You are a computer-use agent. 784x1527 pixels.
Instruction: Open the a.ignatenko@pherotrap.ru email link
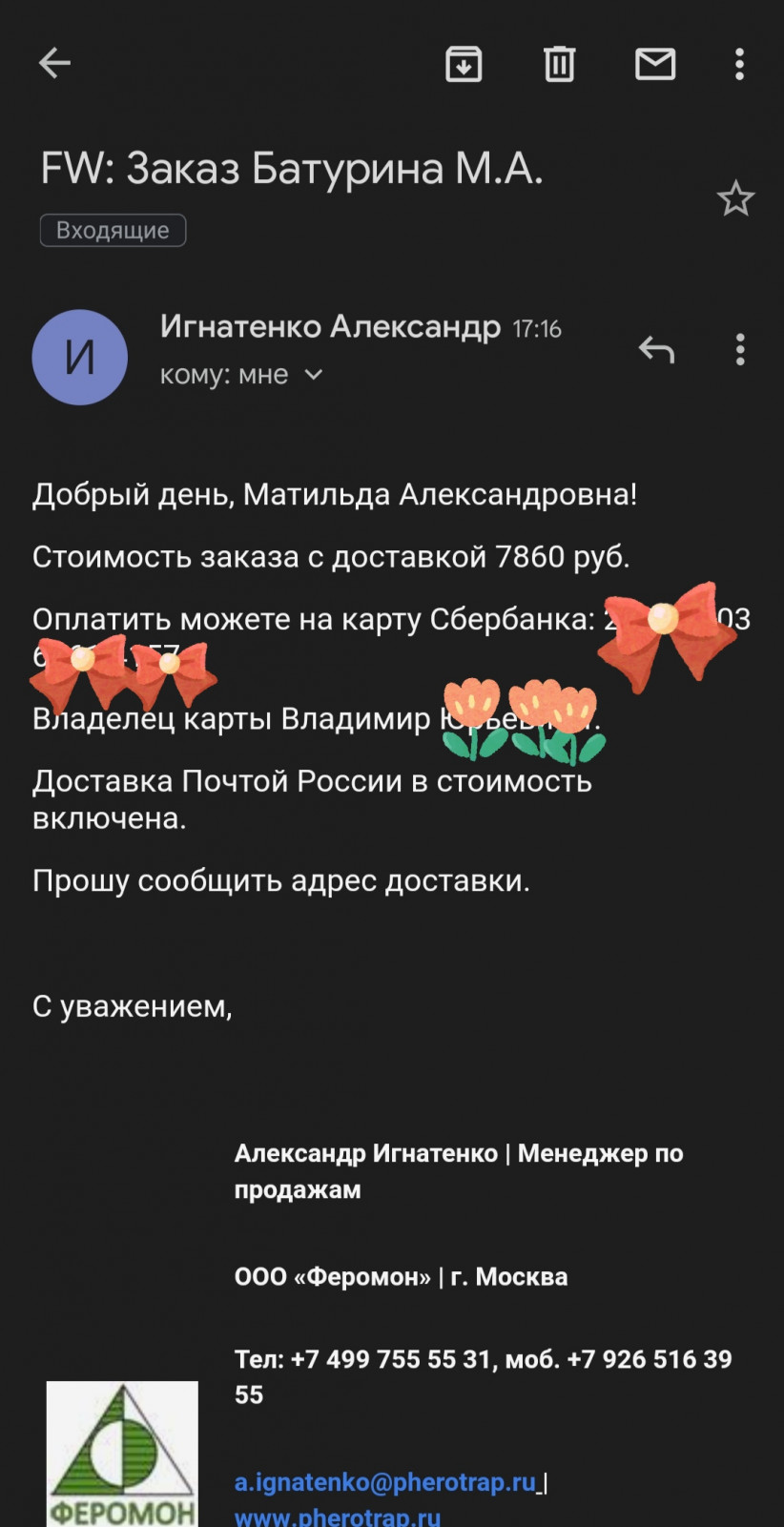pos(385,1482)
